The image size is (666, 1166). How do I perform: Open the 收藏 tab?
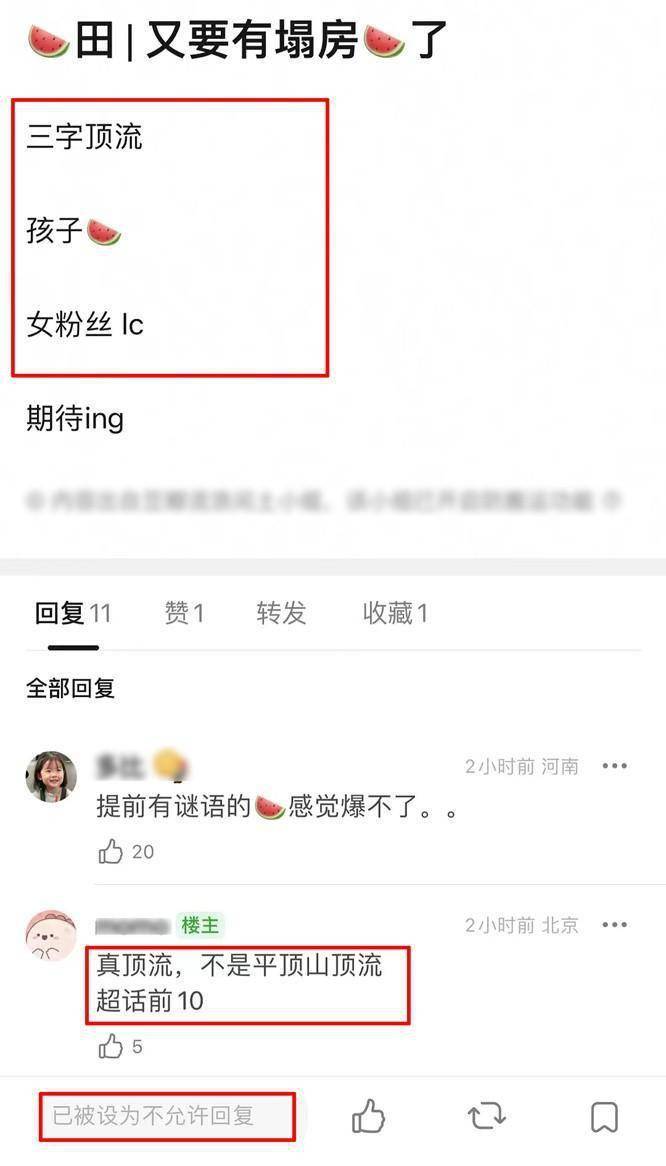(x=395, y=613)
